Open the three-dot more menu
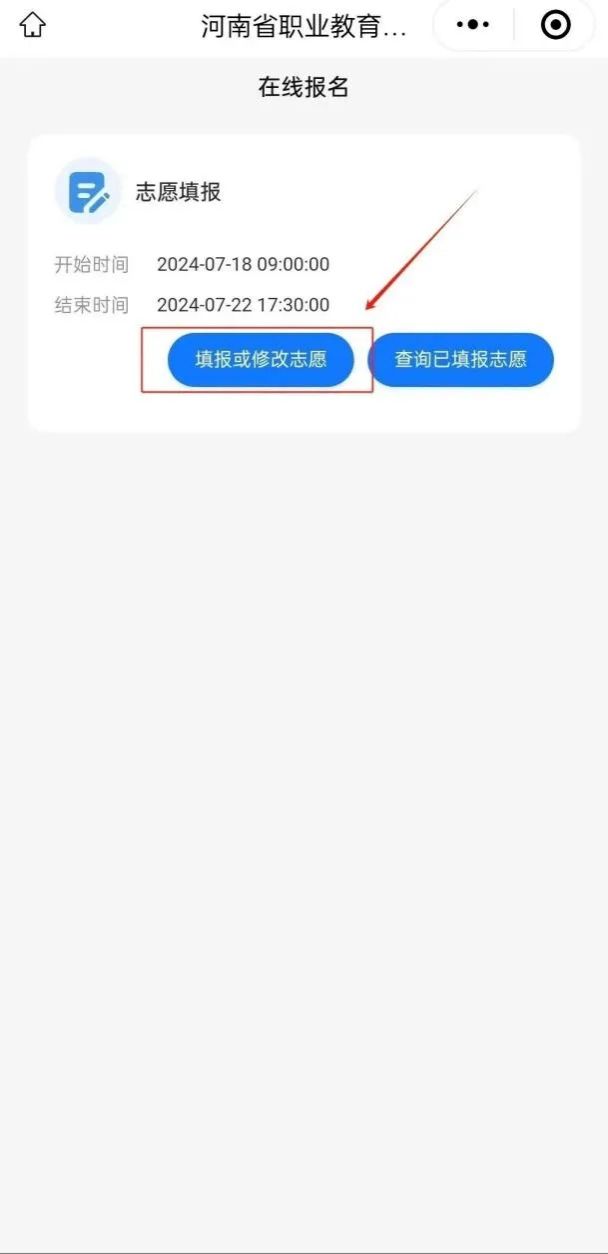The image size is (608, 1254). click(473, 25)
